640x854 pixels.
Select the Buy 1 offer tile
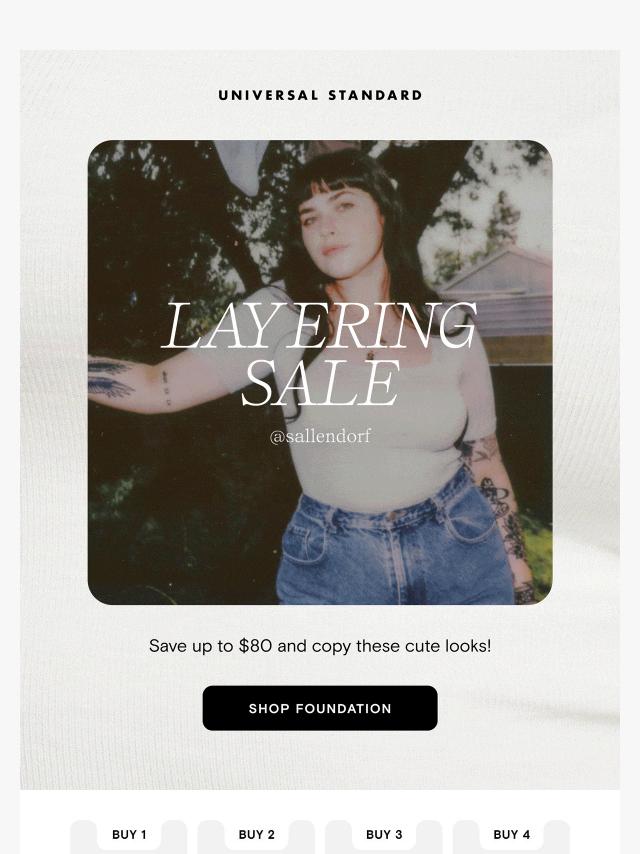[129, 835]
